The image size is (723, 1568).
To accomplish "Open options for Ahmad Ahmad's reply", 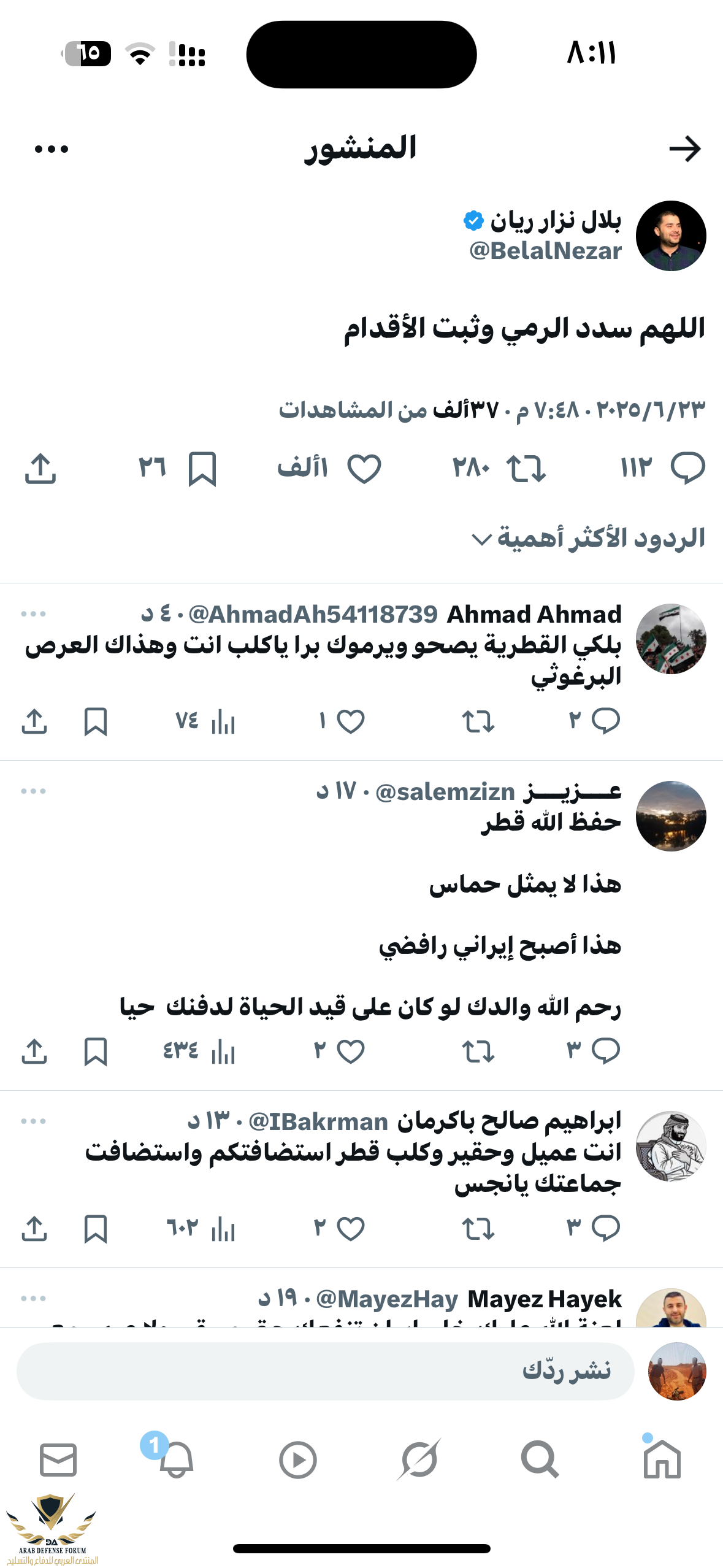I will (x=33, y=614).
